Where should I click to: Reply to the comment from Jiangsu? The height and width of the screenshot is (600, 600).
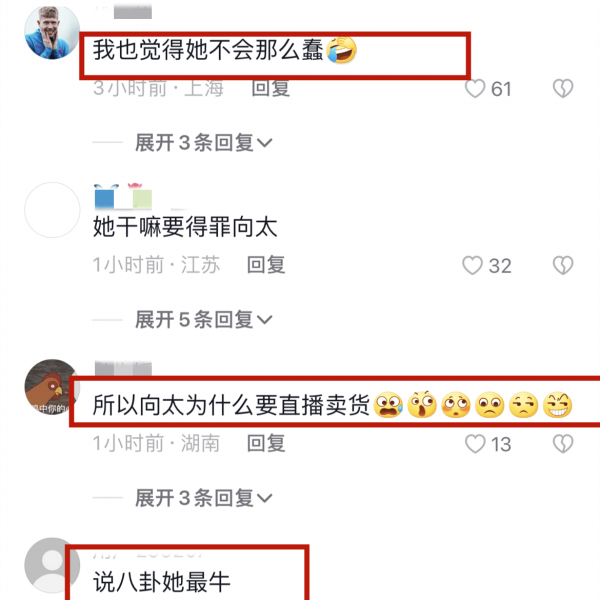tap(266, 265)
